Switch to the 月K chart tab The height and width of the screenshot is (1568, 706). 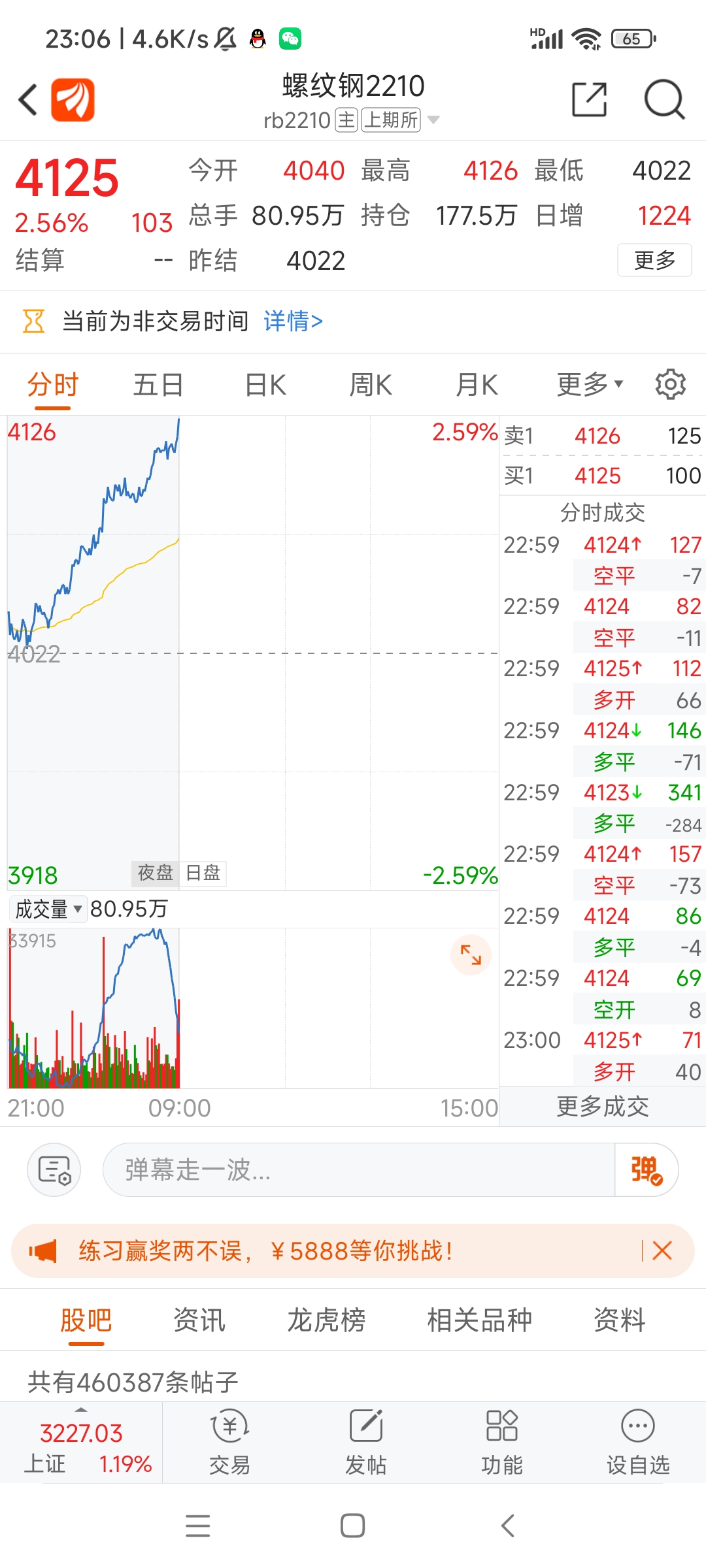point(477,385)
